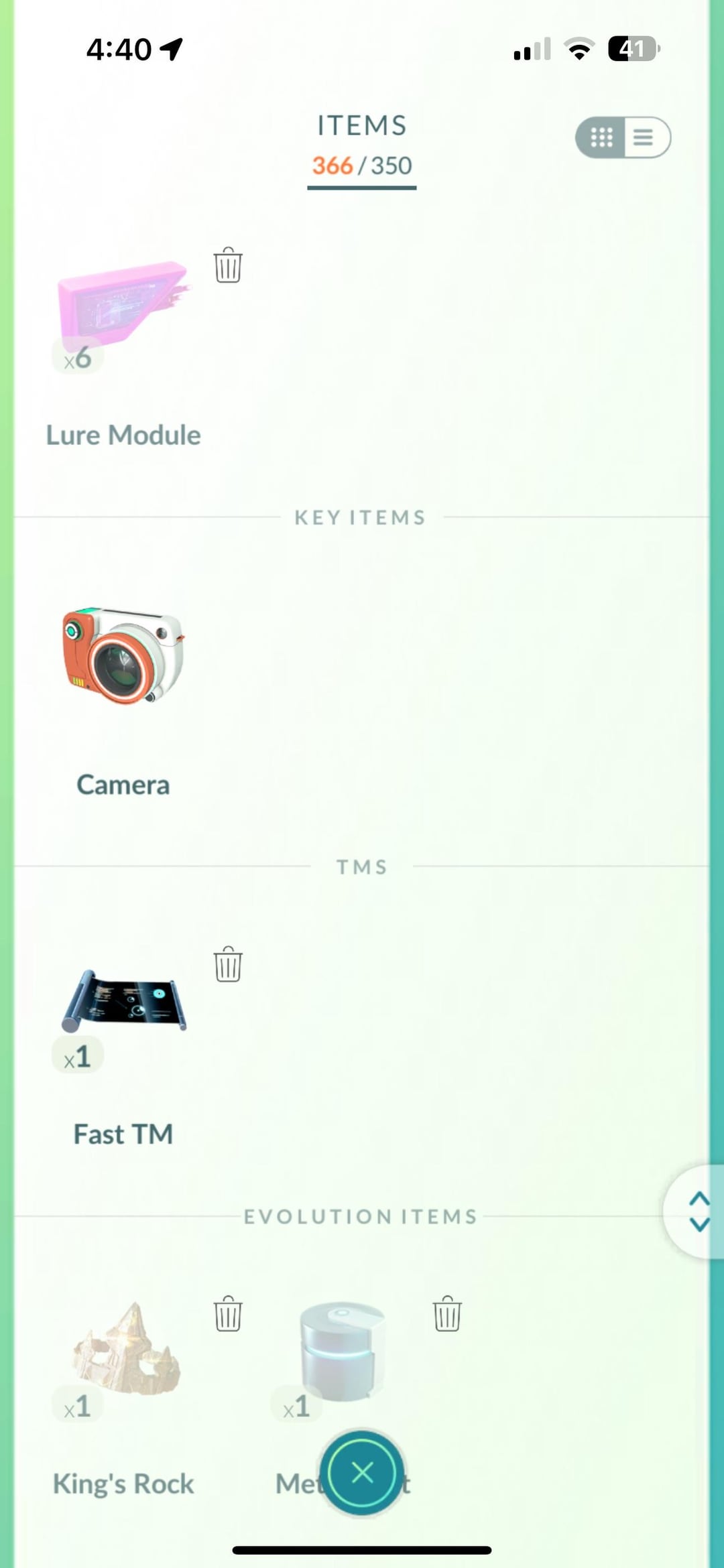Discard Lure Module items with trash icon

point(228,265)
